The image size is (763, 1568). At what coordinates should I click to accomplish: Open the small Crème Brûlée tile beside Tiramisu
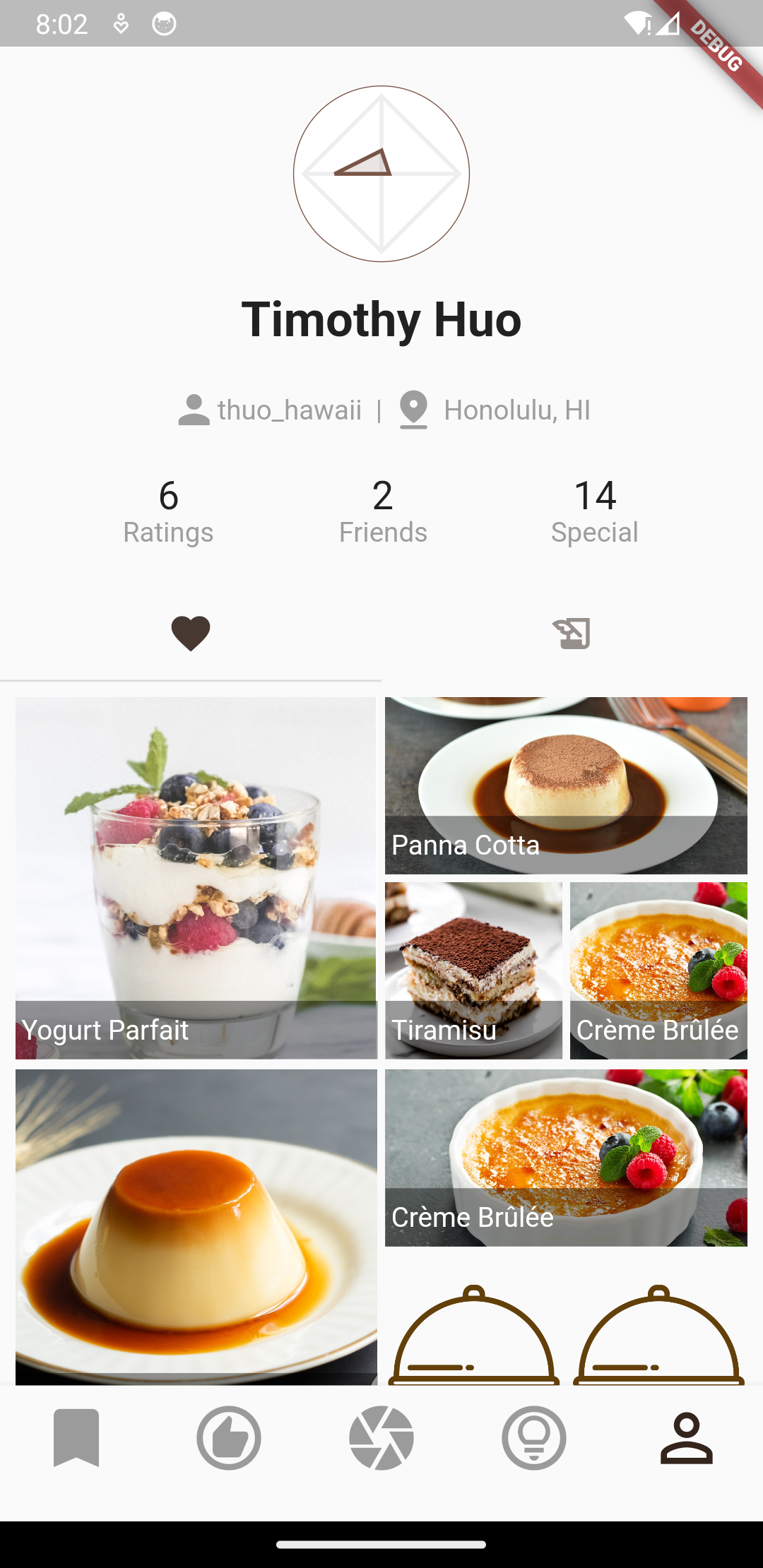click(658, 970)
